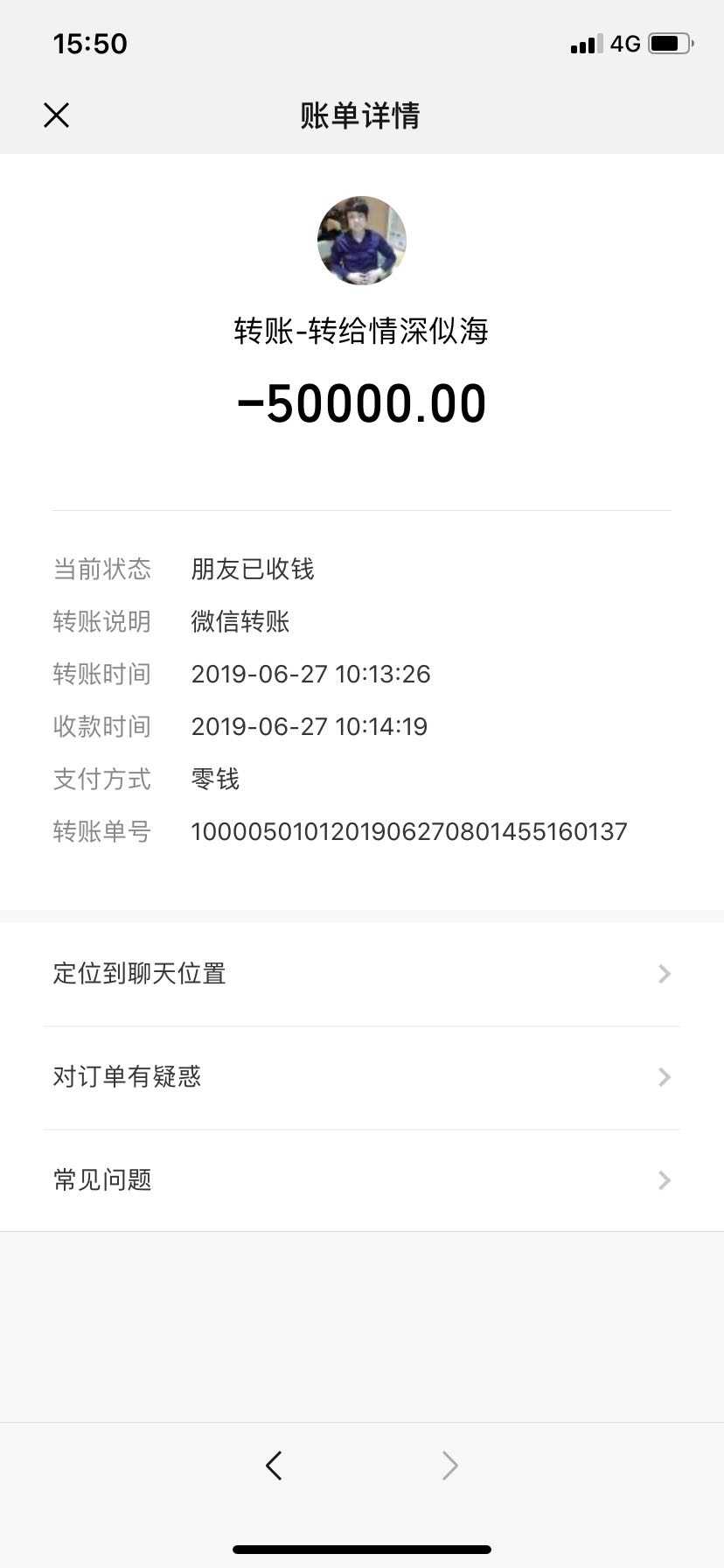Tap the bottom forward arrow
Image resolution: width=724 pixels, height=1568 pixels.
click(x=449, y=1466)
